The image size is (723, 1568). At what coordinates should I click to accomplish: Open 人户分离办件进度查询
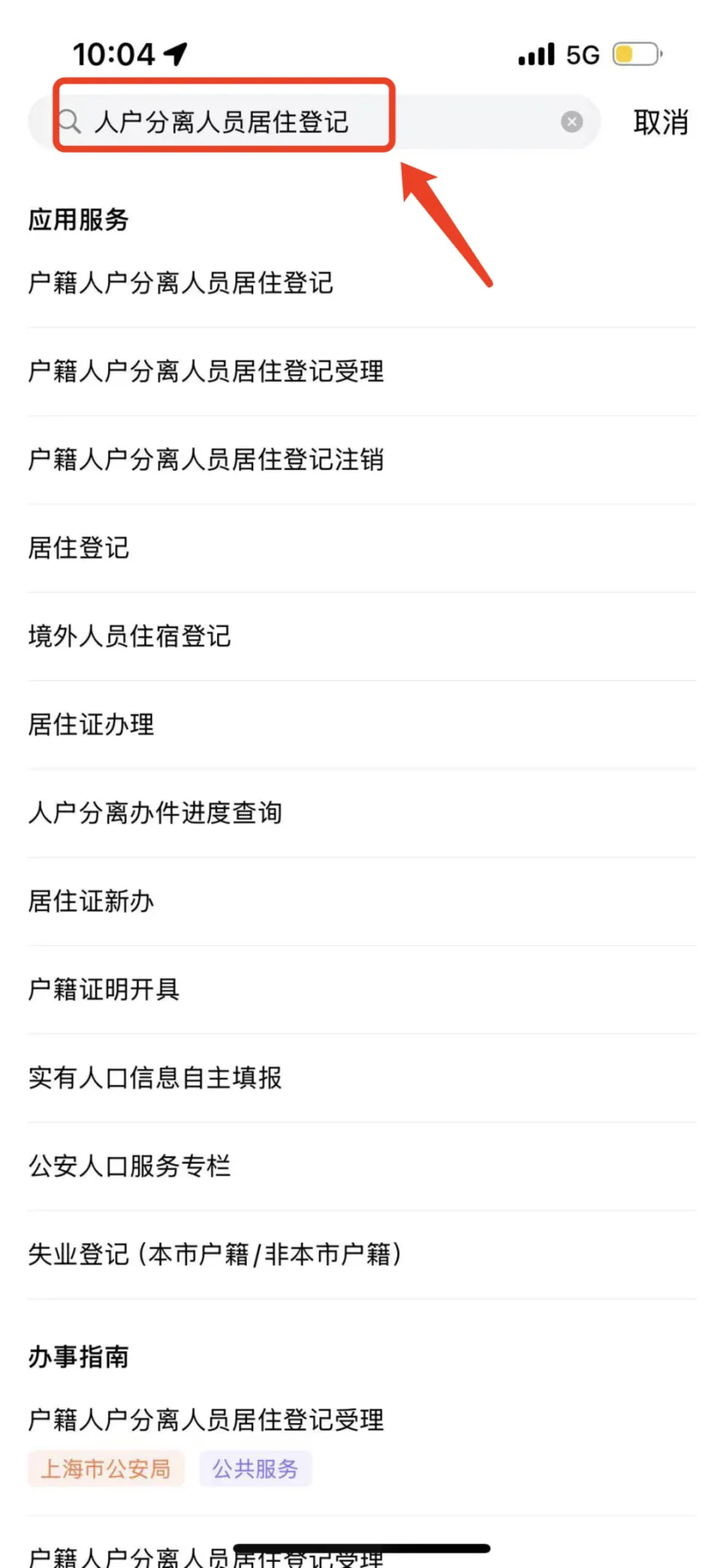[x=155, y=813]
